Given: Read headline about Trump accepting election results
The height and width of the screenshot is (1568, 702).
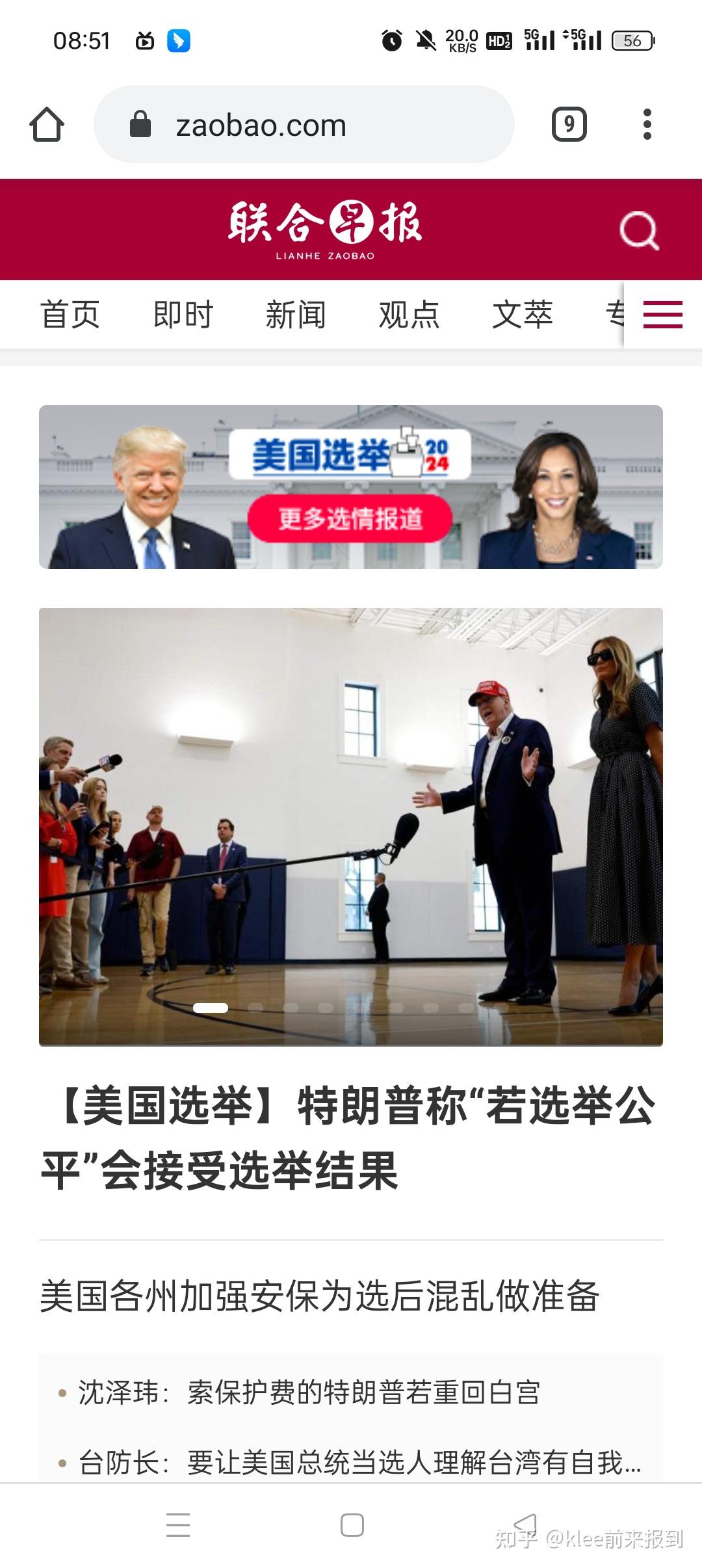Looking at the screenshot, I should pyautogui.click(x=351, y=1131).
